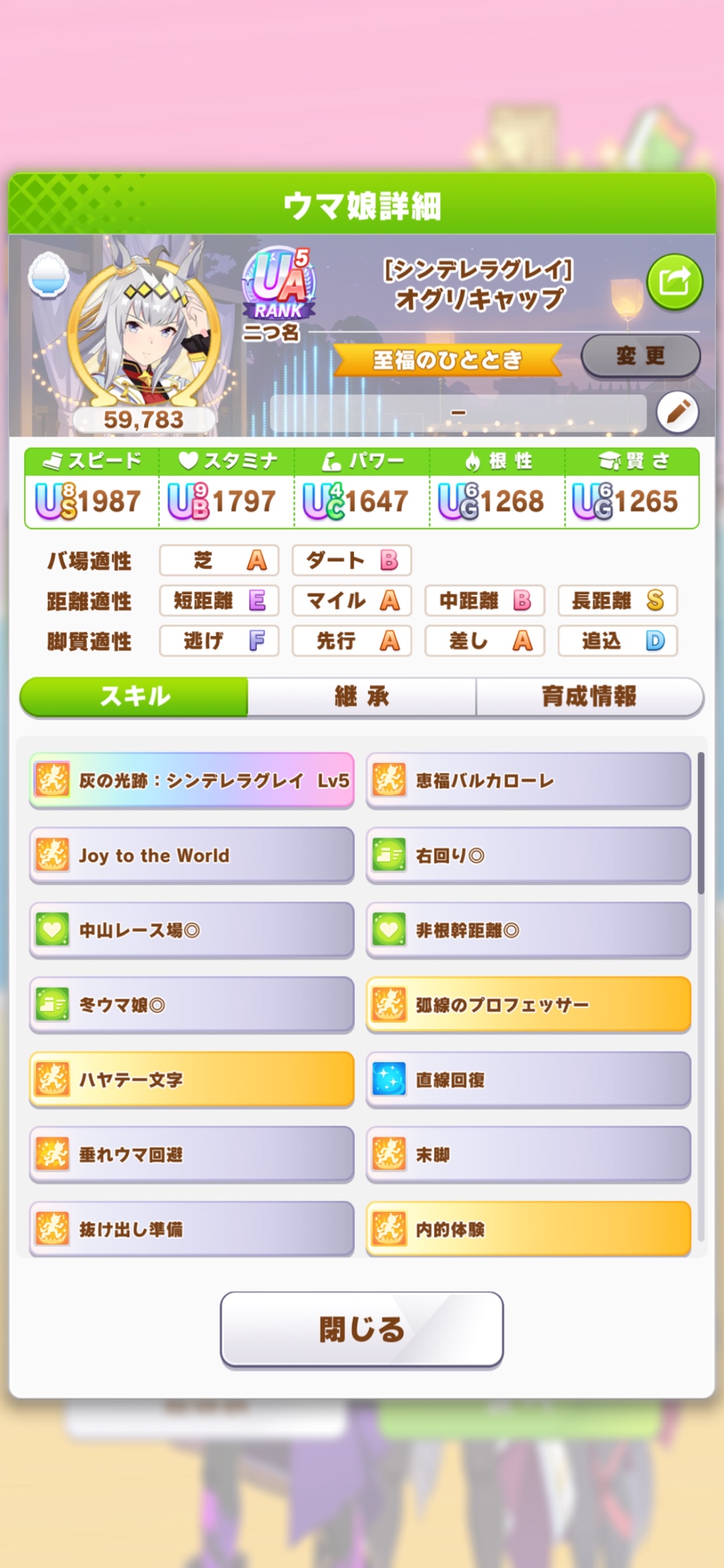
Task: Open skill 灰の光跡：シンデレラグレイ Lv5
Action: [192, 781]
